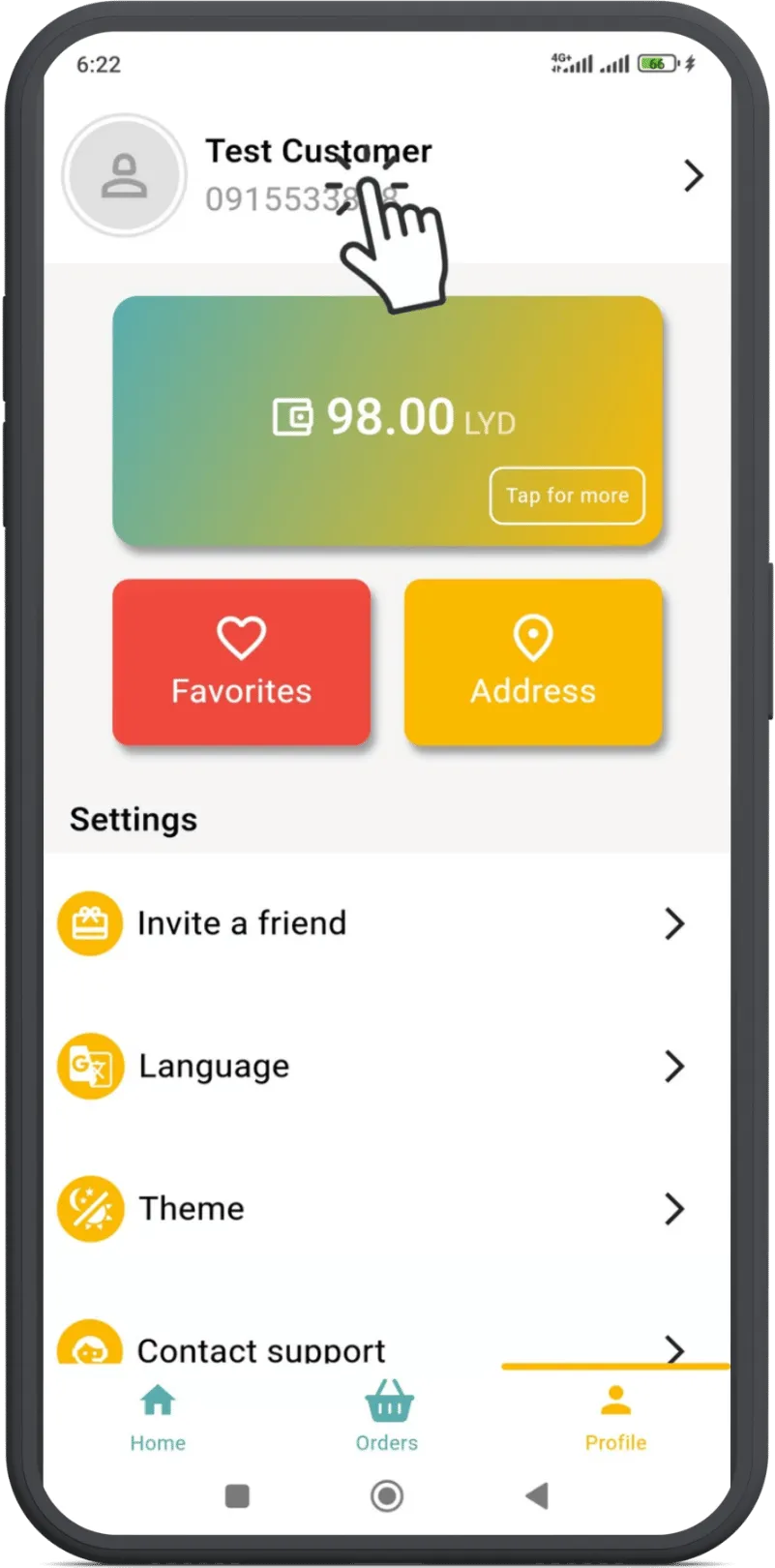Screen dimensions: 775x1568
Task: Switch to the Orders tab
Action: pos(386,1415)
